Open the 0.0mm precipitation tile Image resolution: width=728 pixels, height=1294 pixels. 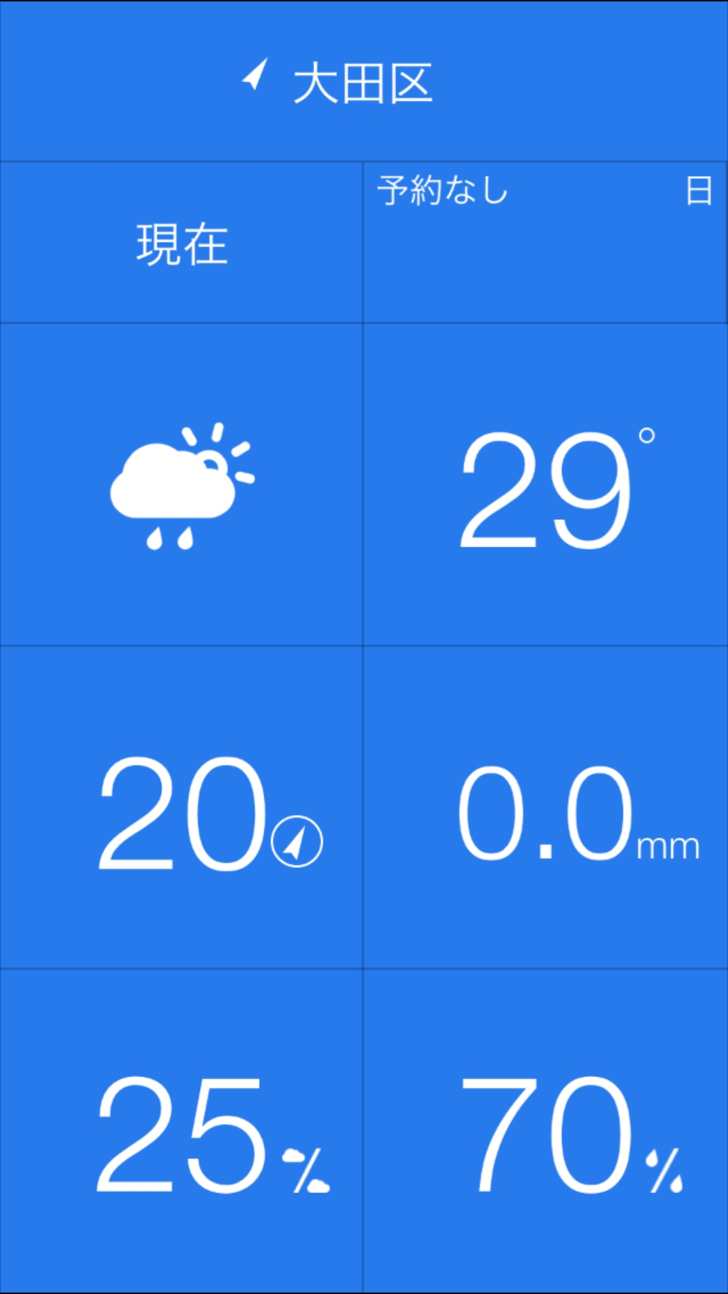coord(545,807)
